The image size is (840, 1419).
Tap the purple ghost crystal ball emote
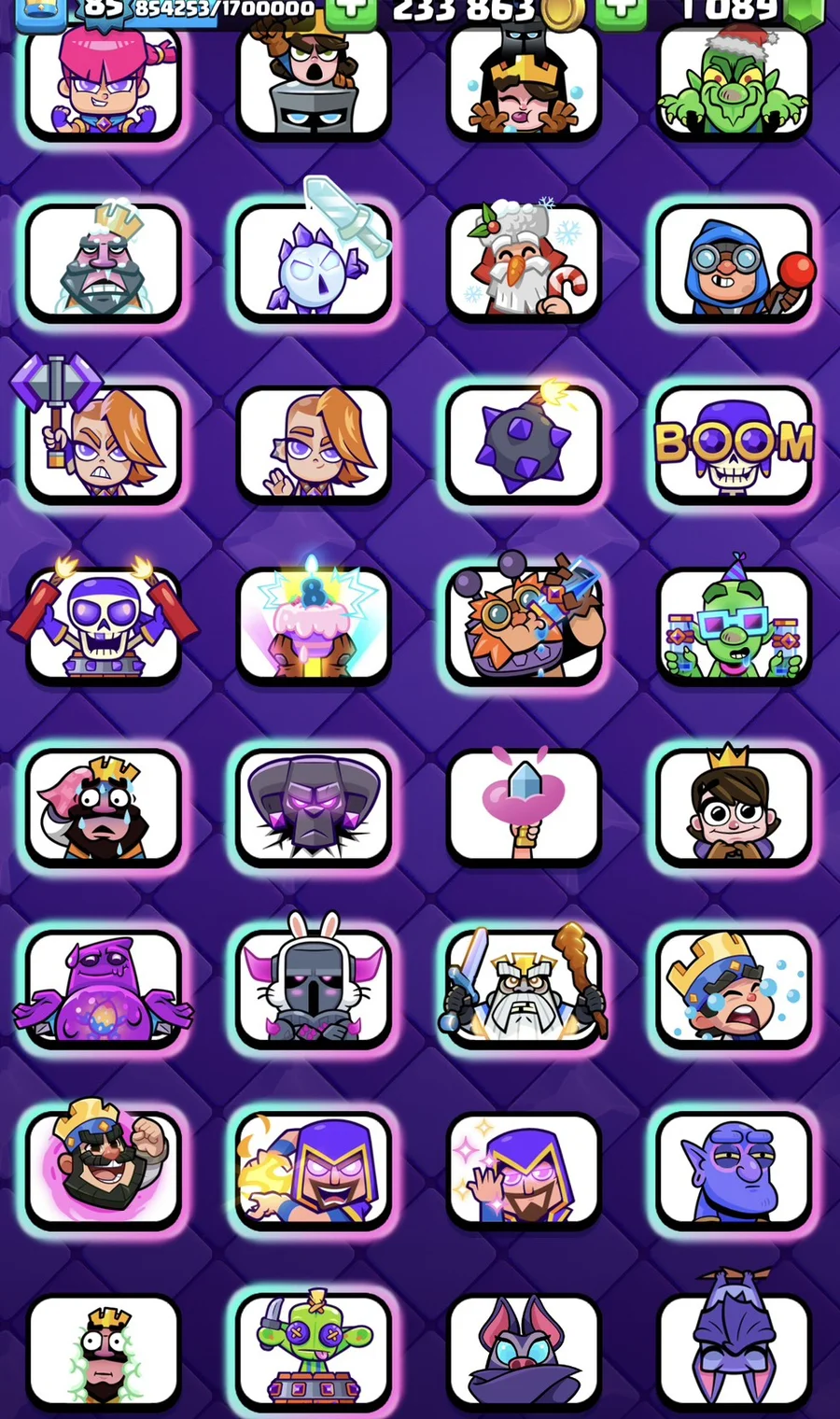click(104, 987)
